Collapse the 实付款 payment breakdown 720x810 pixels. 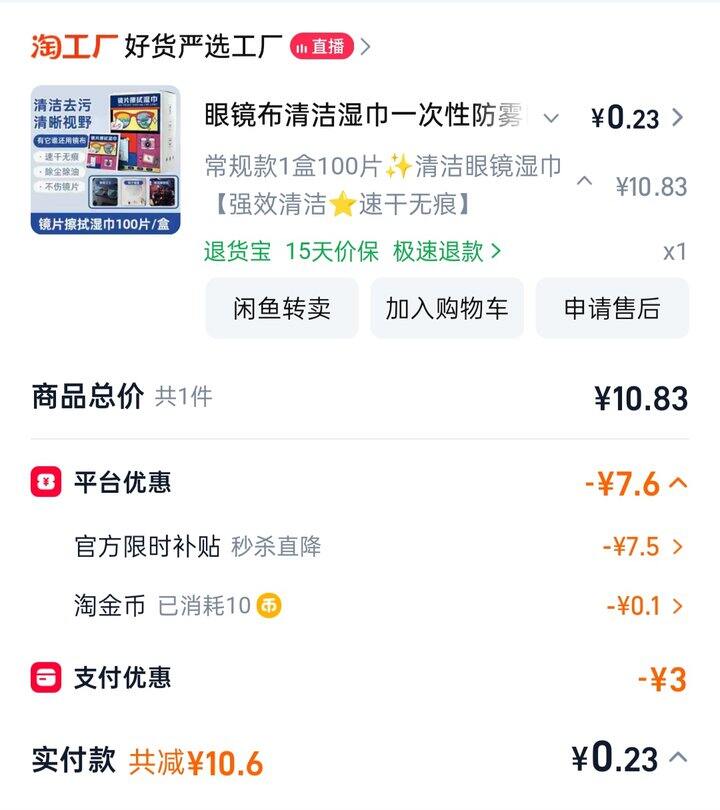tap(678, 757)
